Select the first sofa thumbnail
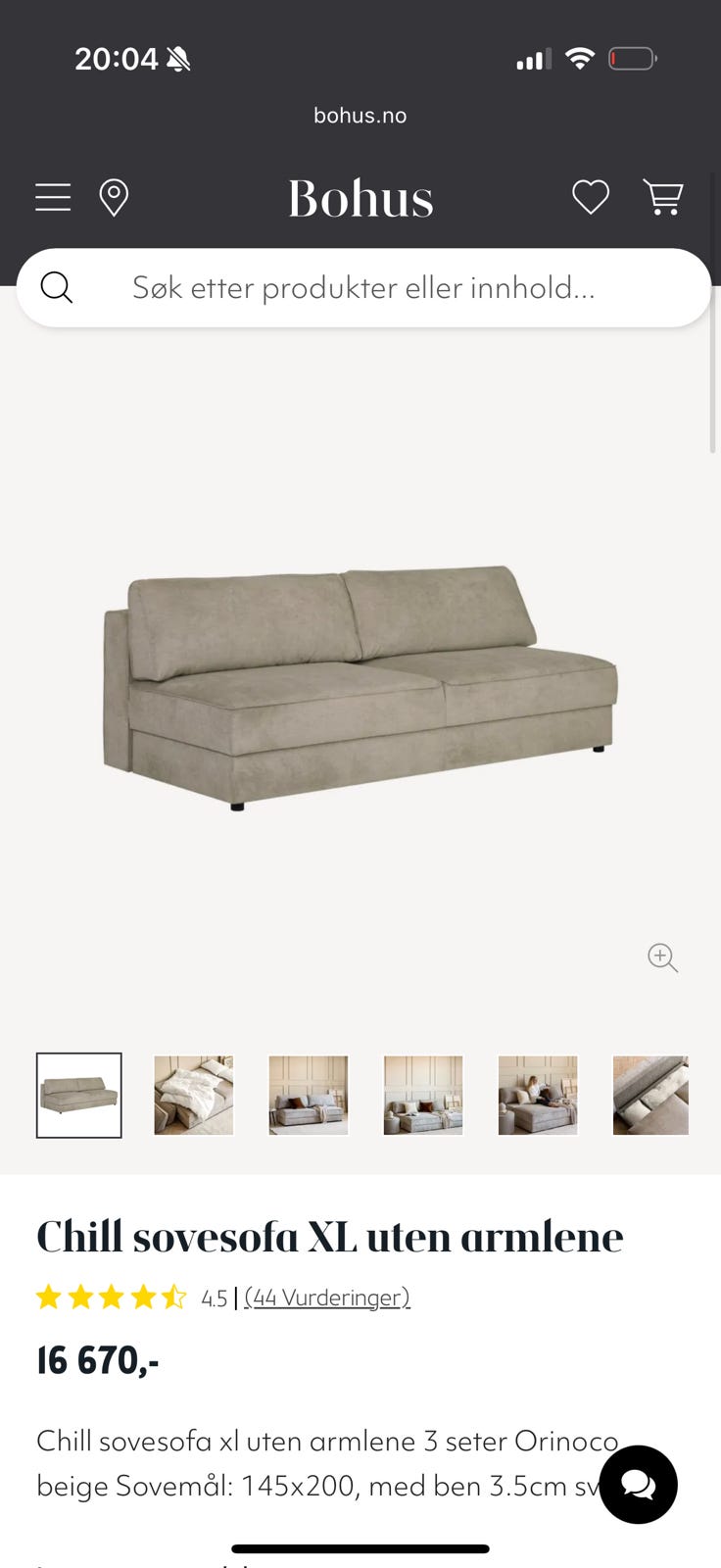721x1568 pixels. point(79,1096)
